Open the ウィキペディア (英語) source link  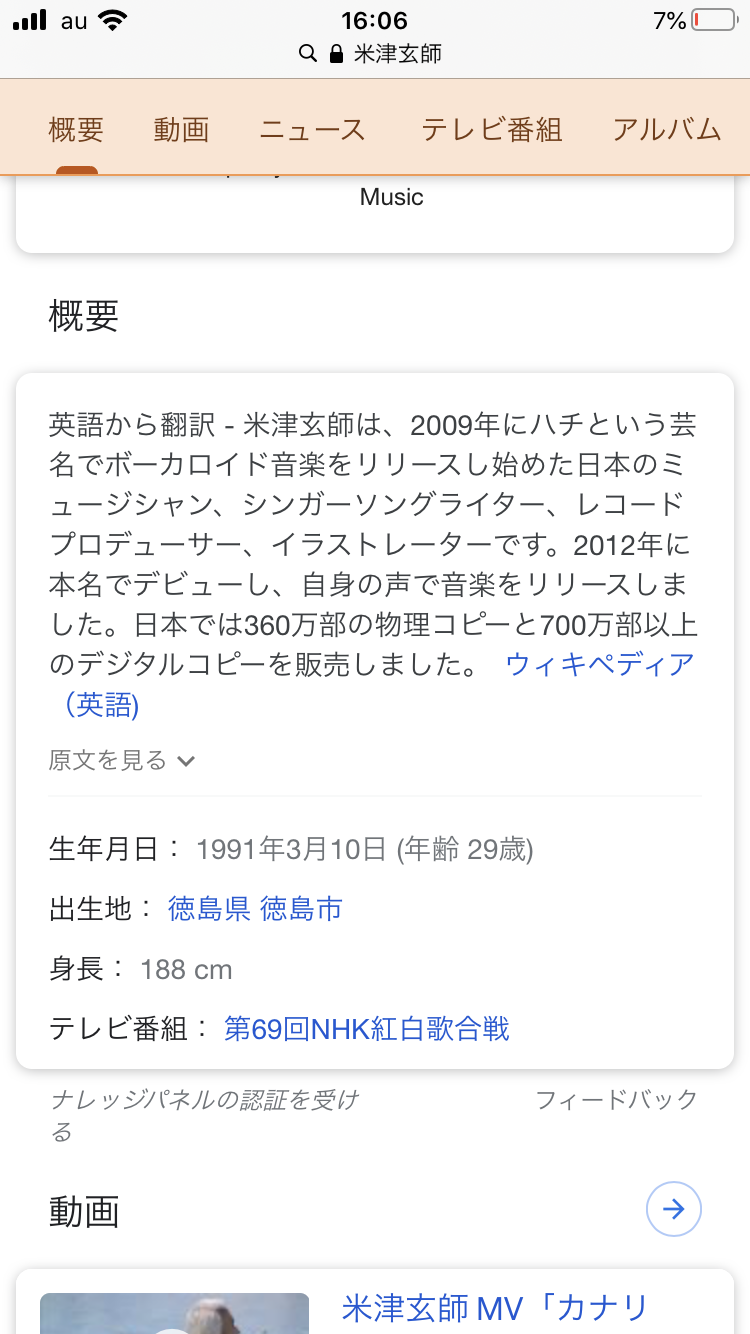pos(599,665)
